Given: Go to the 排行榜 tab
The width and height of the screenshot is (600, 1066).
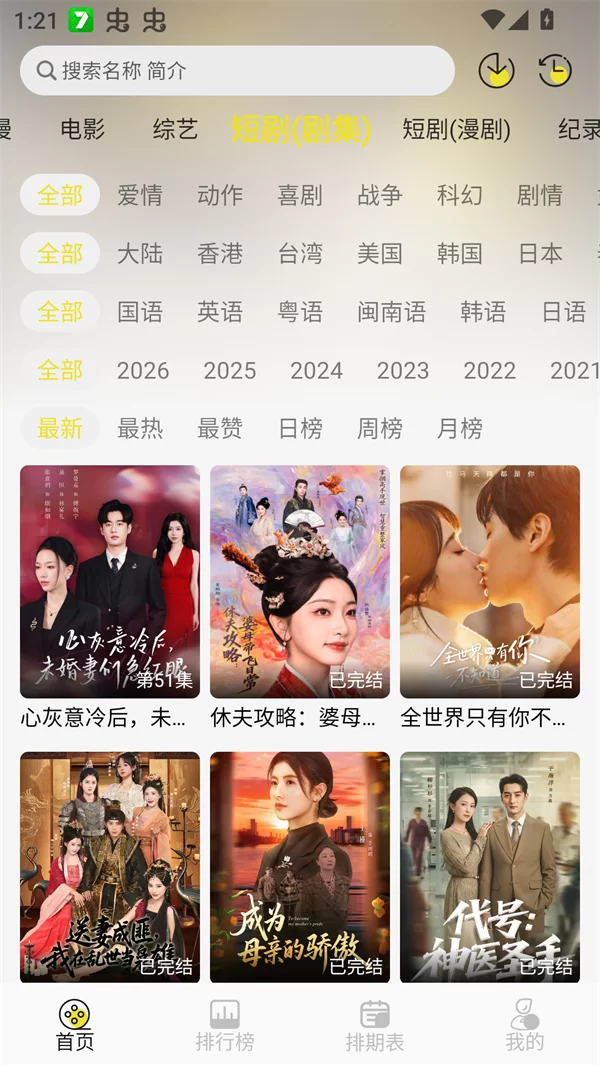Looking at the screenshot, I should point(225,1026).
